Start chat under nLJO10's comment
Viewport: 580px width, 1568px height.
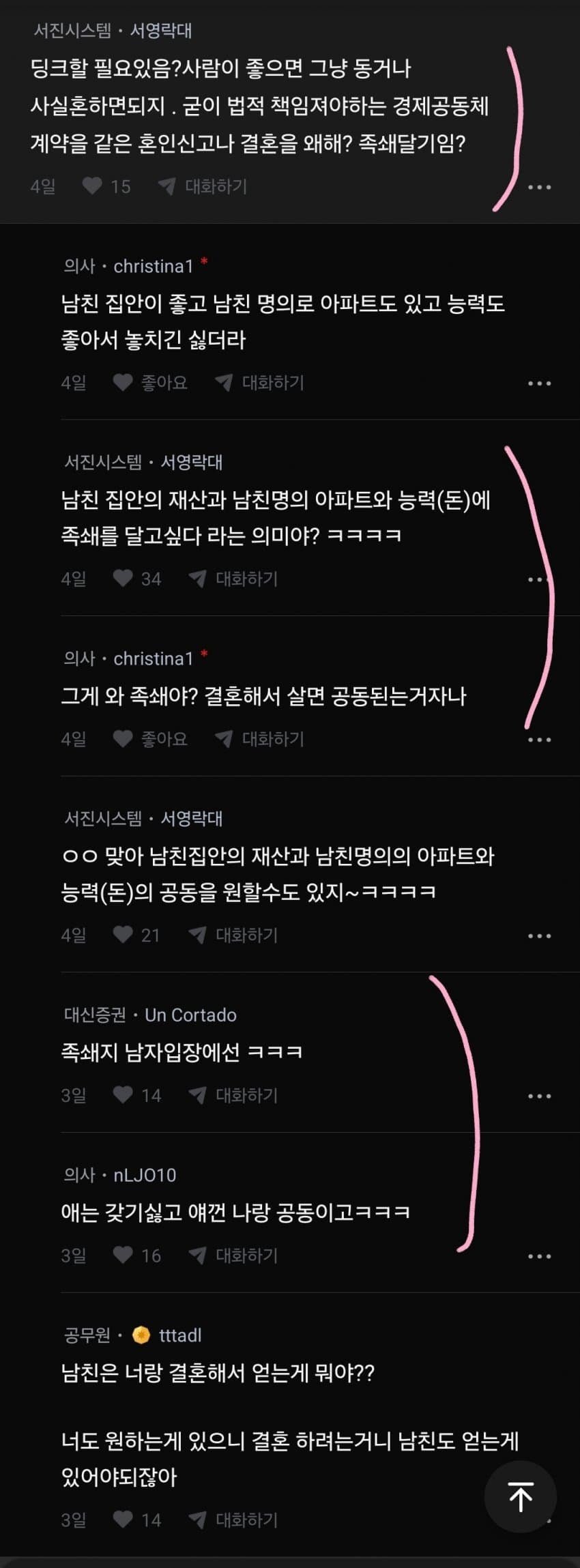tap(234, 1255)
